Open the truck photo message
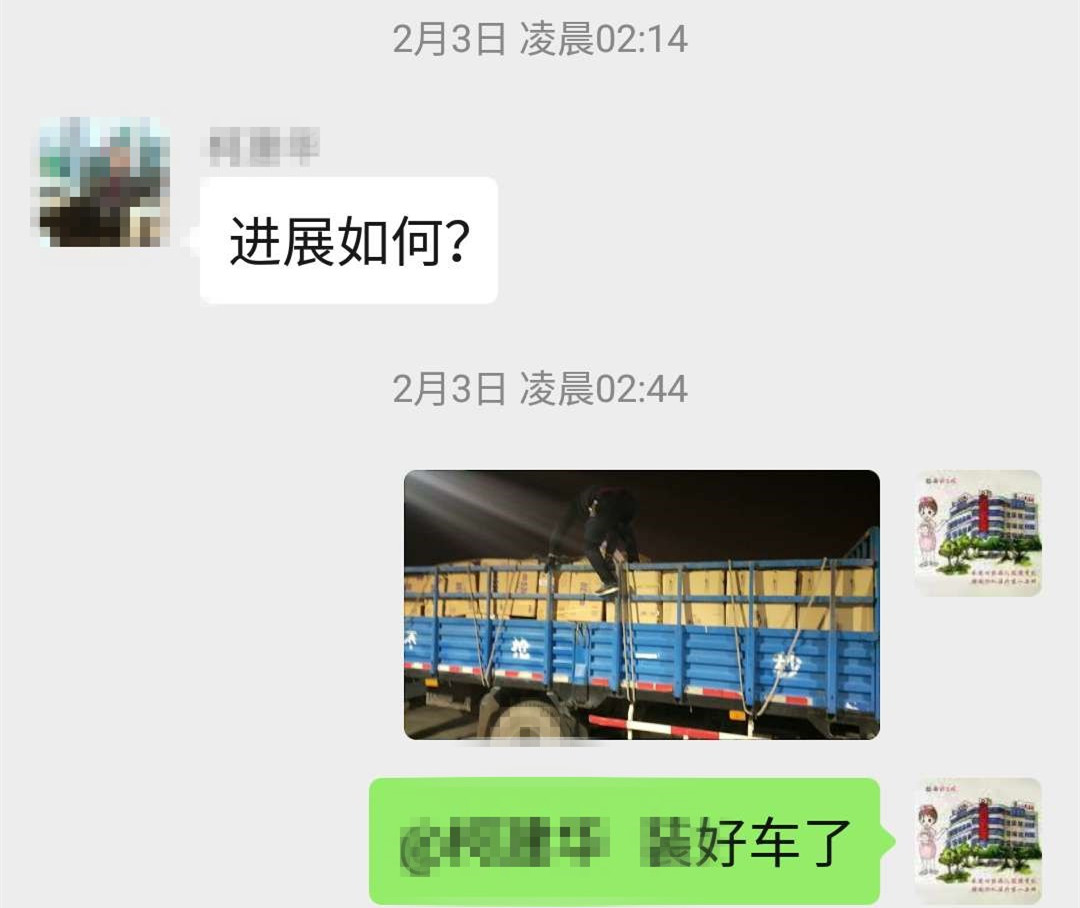Viewport: 1080px width, 908px height. point(641,604)
